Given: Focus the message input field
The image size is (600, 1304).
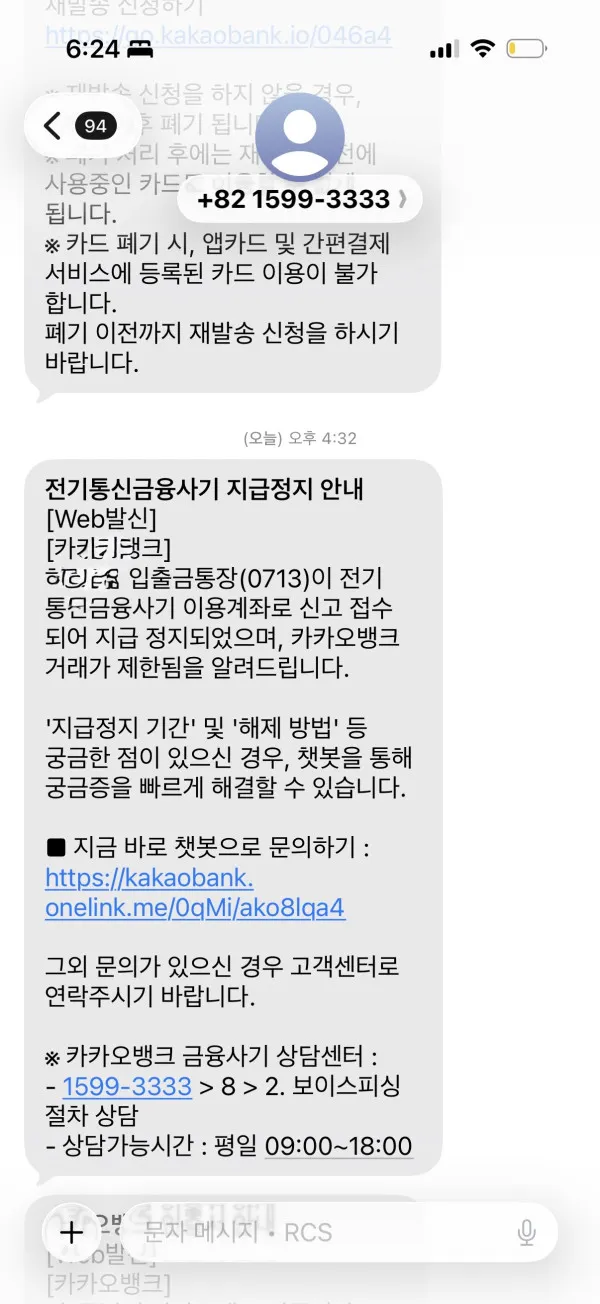Looking at the screenshot, I should [322, 1232].
